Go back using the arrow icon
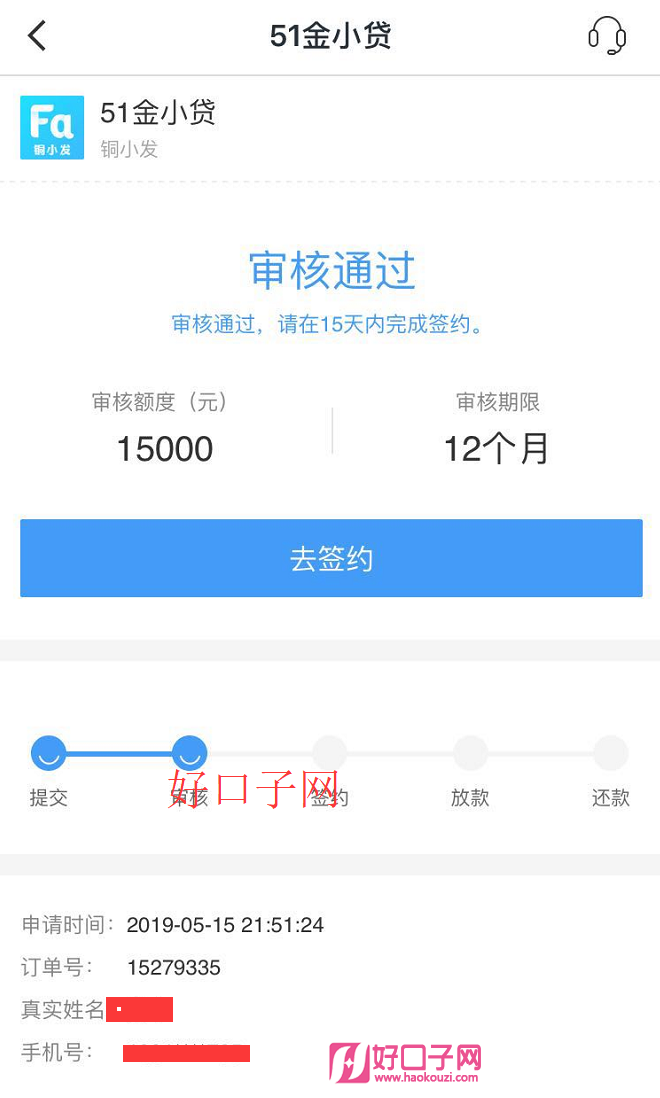This screenshot has width=660, height=1098. (x=37, y=37)
